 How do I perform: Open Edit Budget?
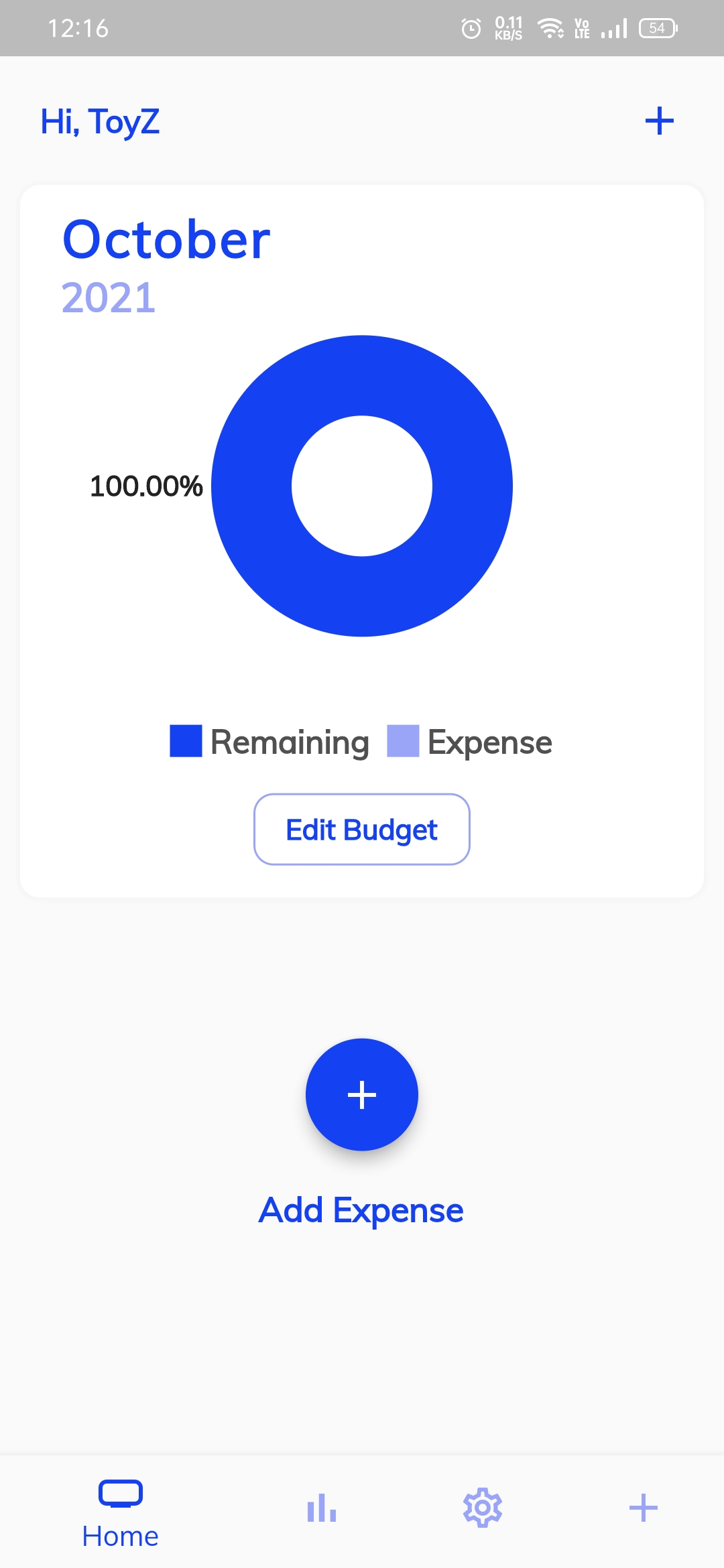pyautogui.click(x=362, y=830)
